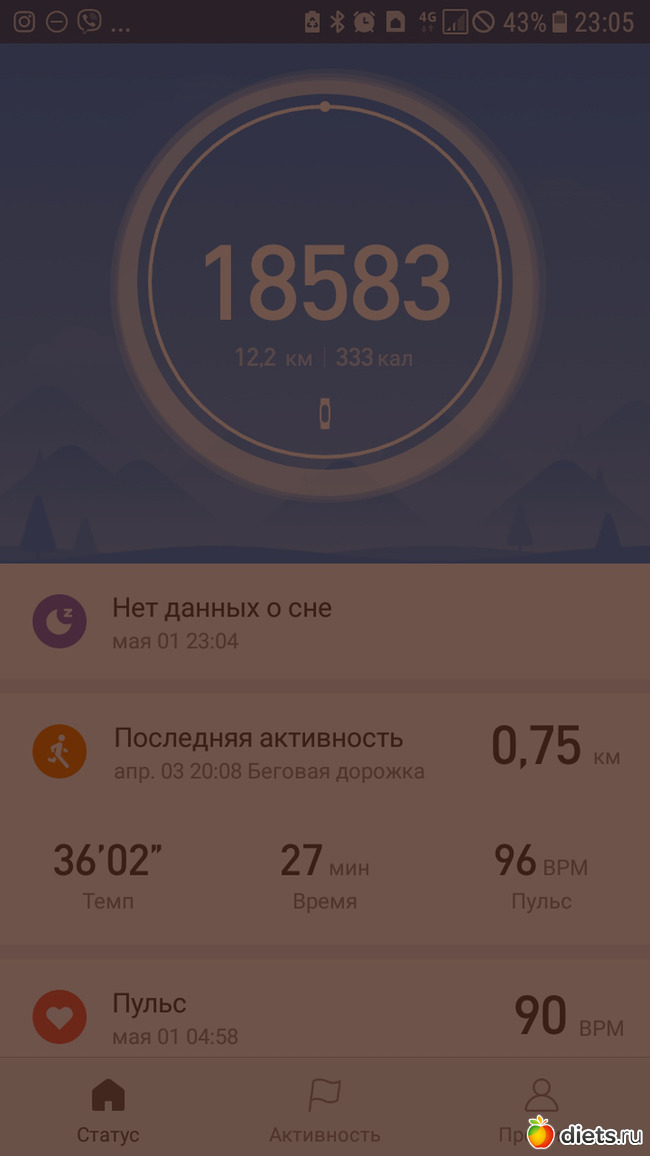
Task: Open the heart rate Пульс row
Action: tap(325, 1017)
